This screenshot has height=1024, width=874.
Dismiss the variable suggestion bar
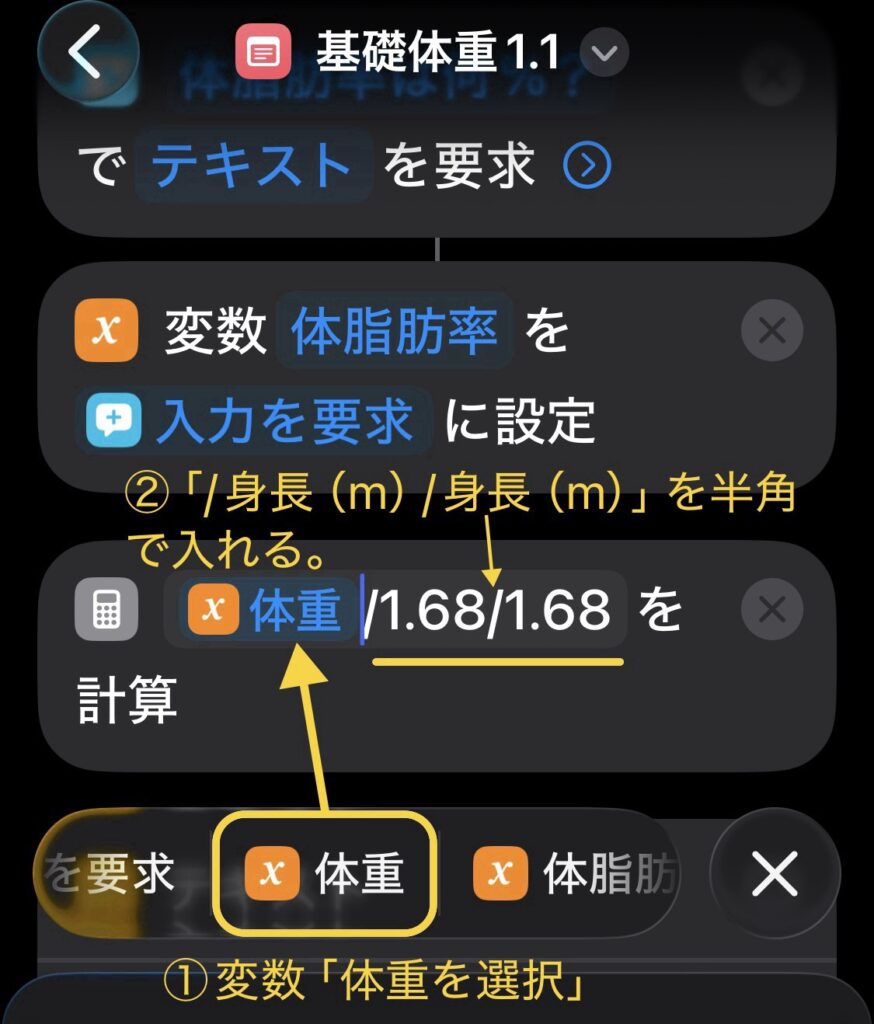pyautogui.click(x=774, y=875)
